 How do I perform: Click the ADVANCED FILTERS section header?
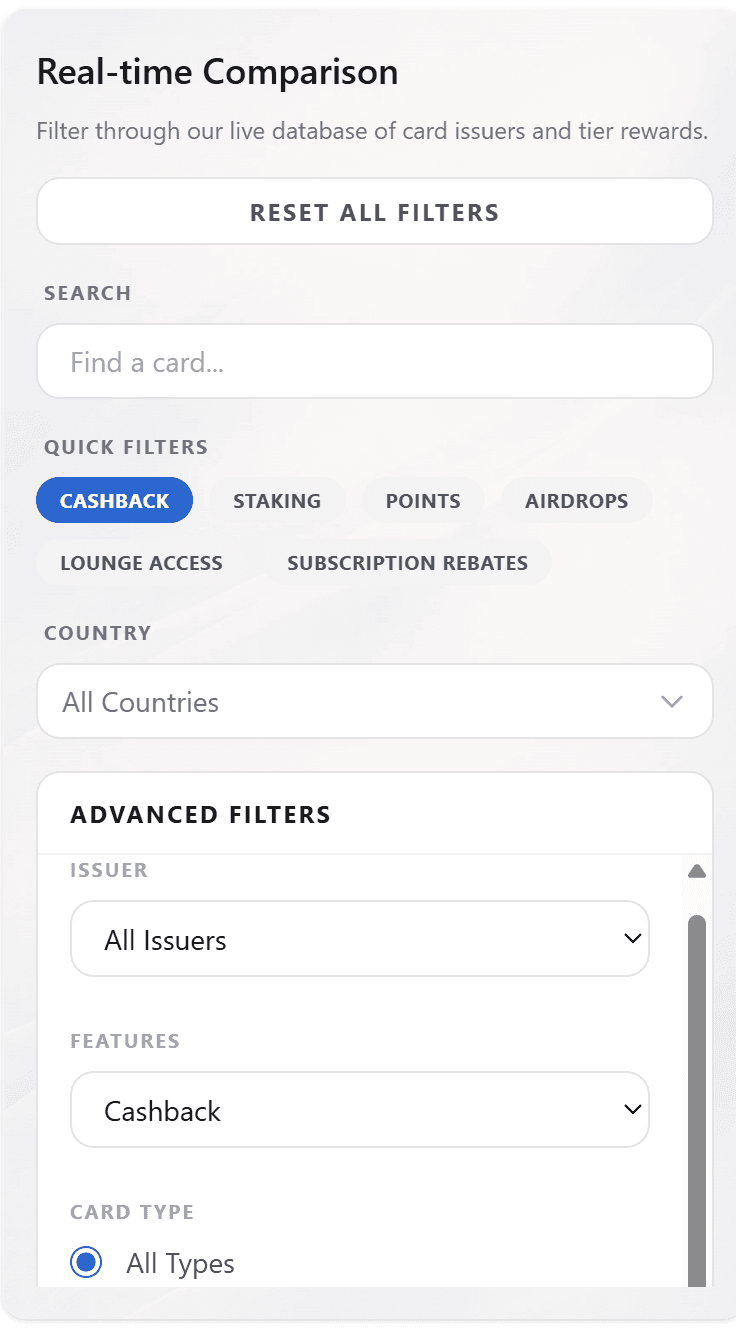click(200, 814)
